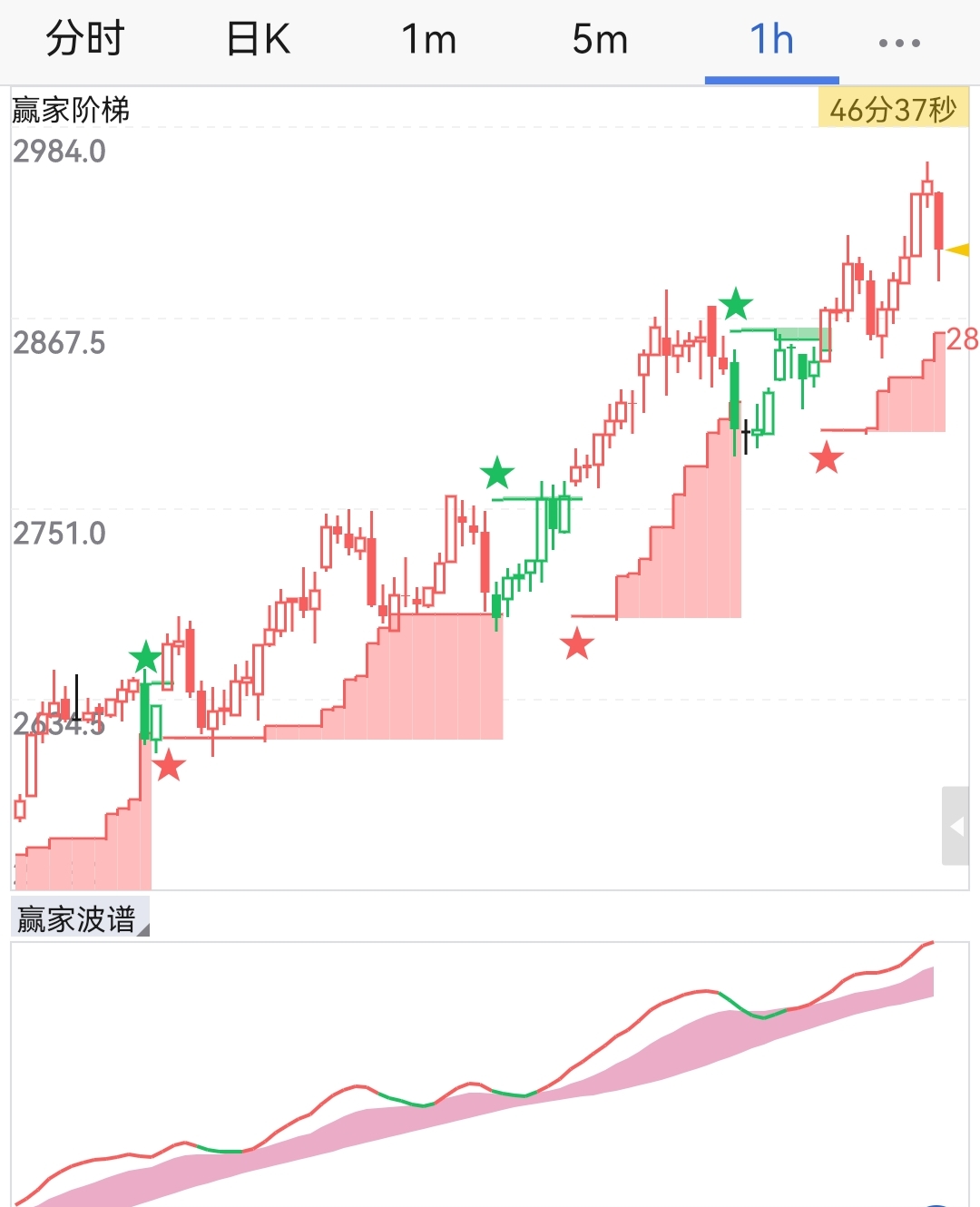The height and width of the screenshot is (1207, 980).
Task: Select the 5m timeframe
Action: pyautogui.click(x=600, y=40)
